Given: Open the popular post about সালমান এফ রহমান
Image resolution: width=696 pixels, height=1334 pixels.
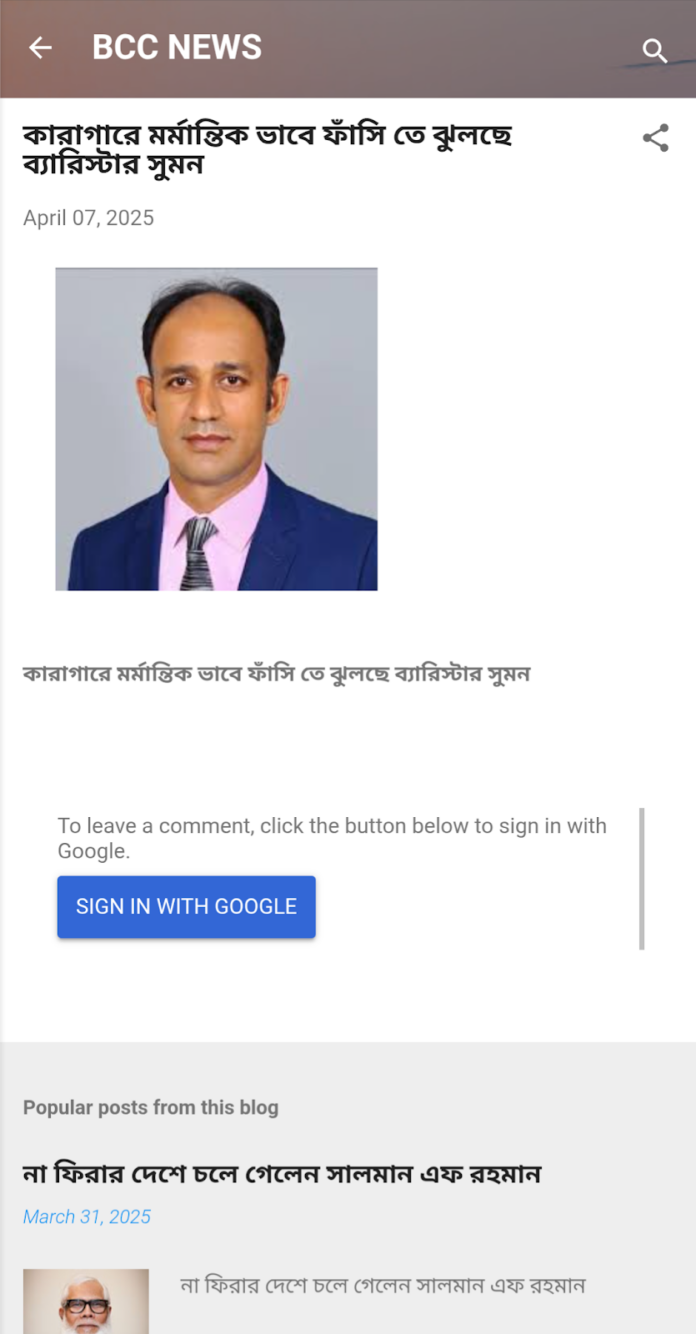Looking at the screenshot, I should 281,1173.
